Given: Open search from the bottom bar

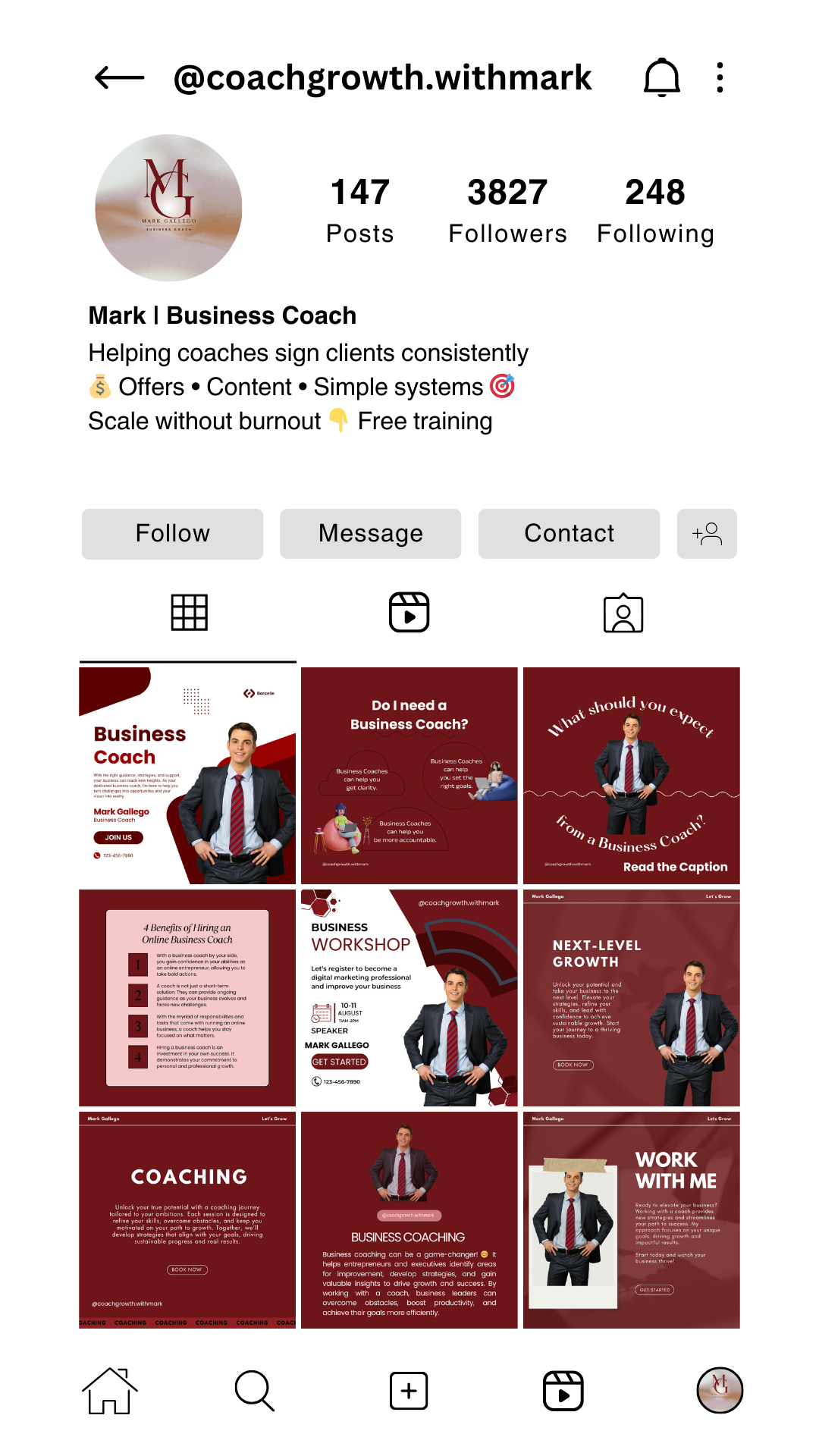Looking at the screenshot, I should 254,1391.
